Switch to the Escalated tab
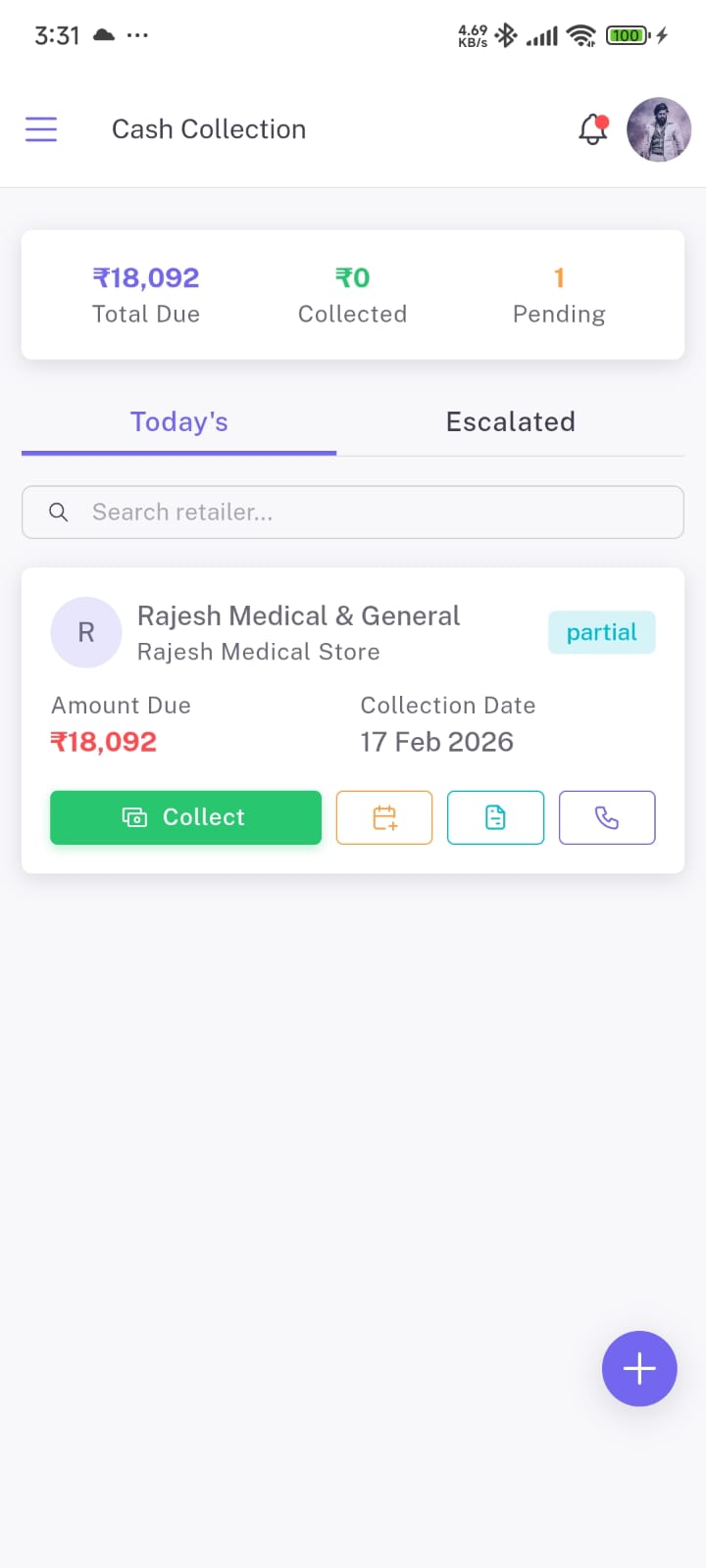This screenshot has height=1568, width=706. [510, 421]
